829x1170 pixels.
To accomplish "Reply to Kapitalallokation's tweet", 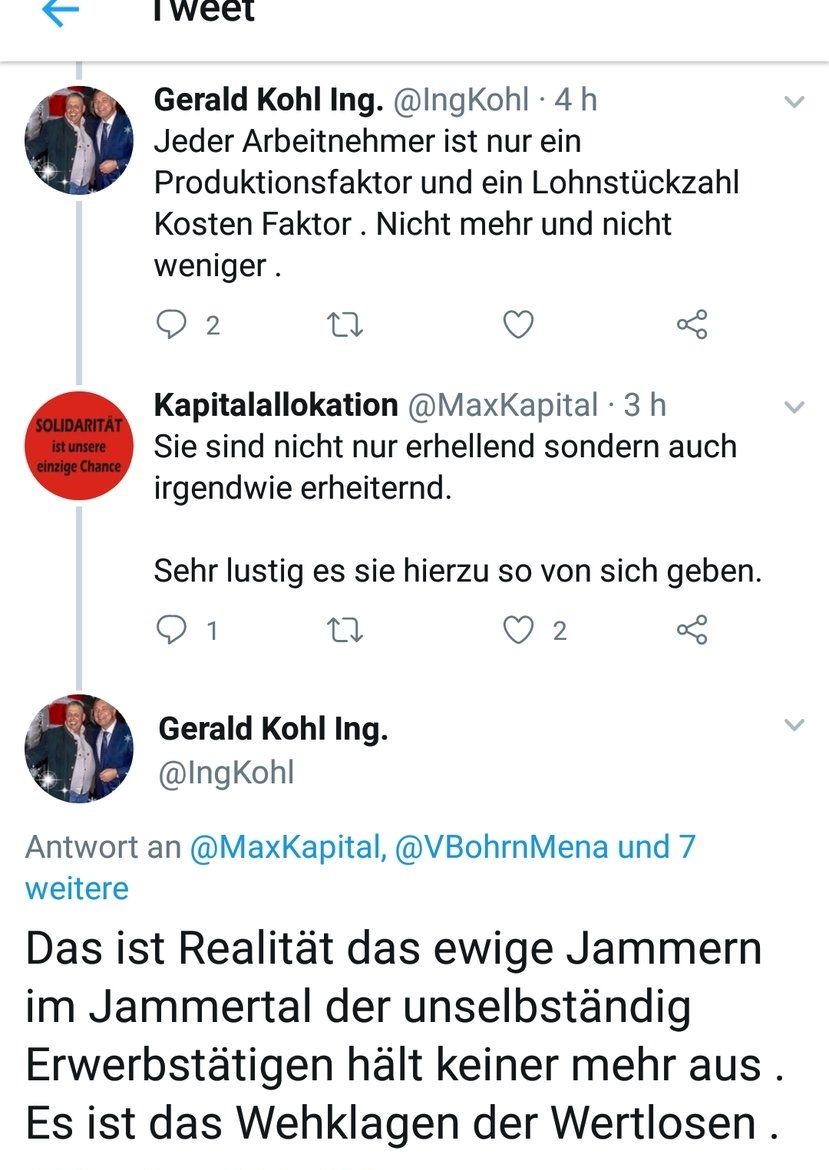I will point(172,630).
